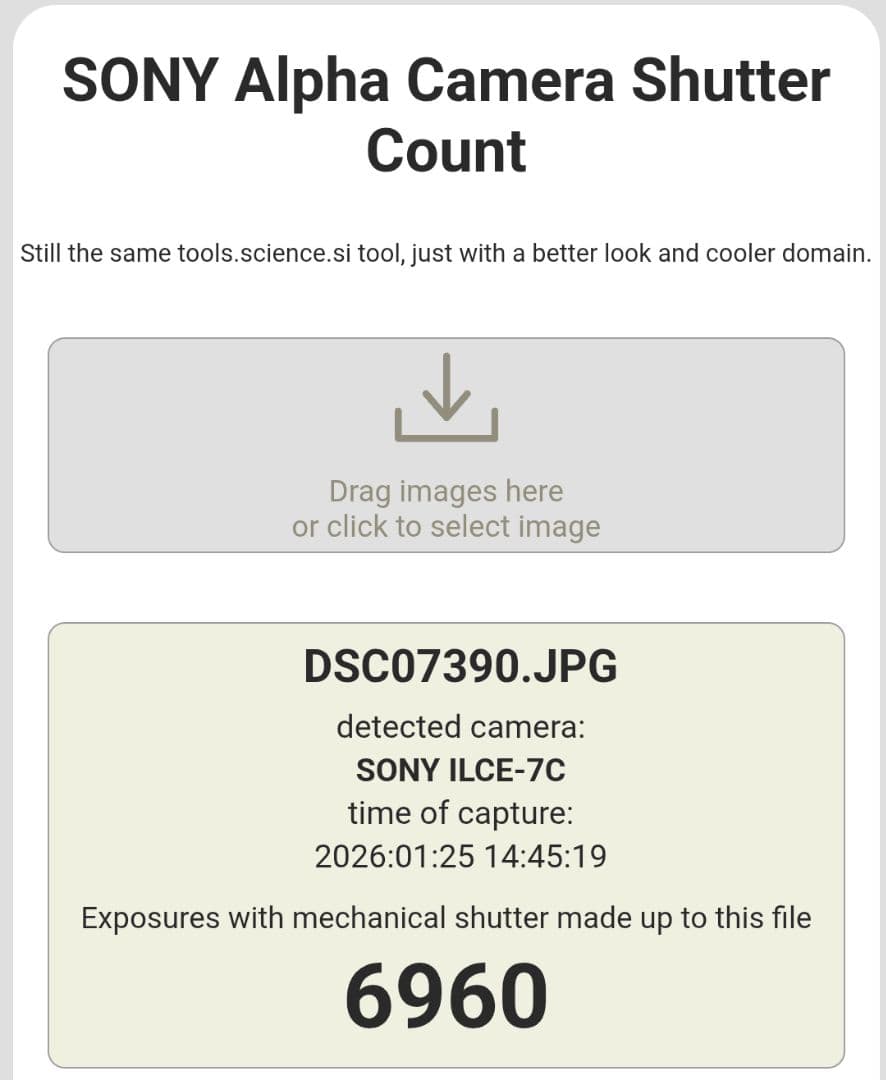Click the 'Drag images here' label
886x1080 pixels.
pos(444,491)
